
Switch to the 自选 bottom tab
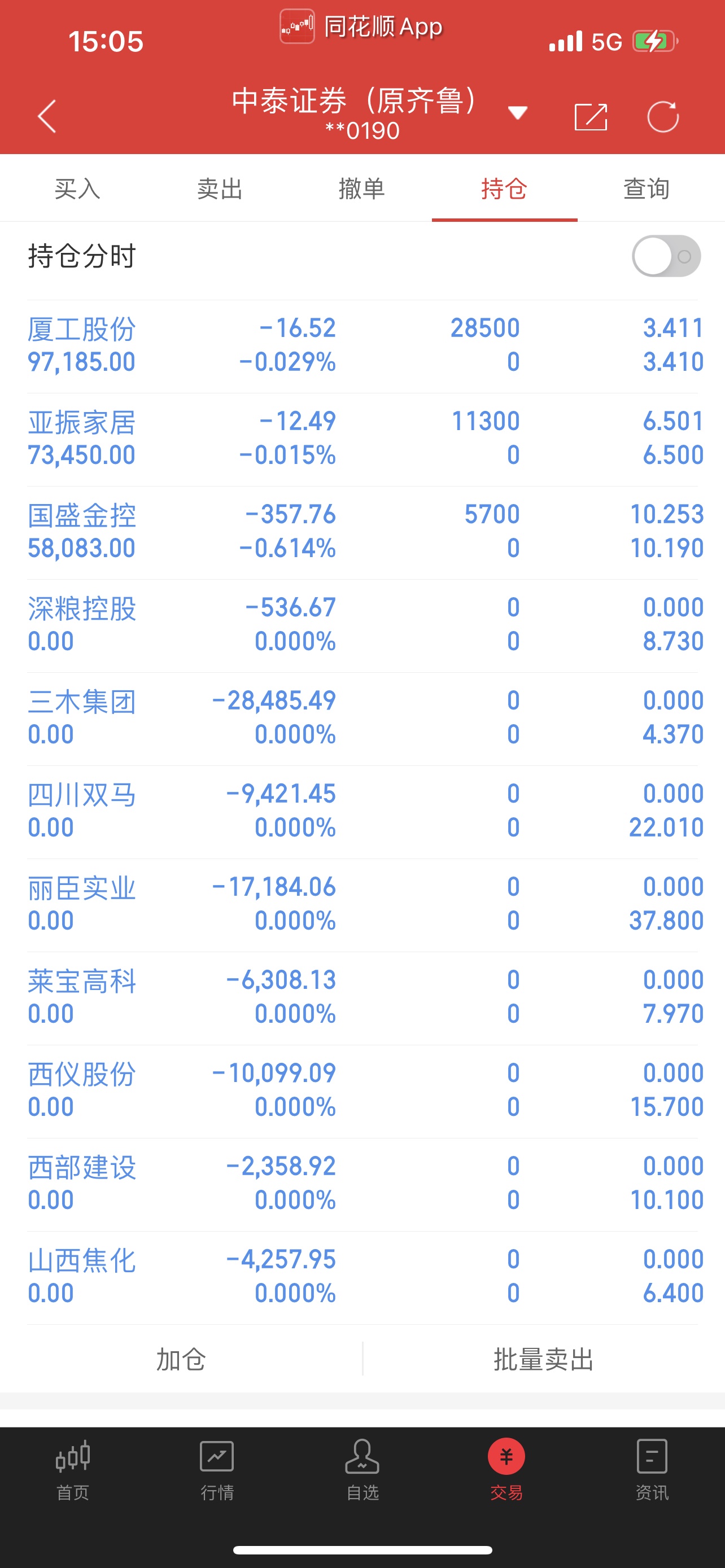click(362, 1469)
